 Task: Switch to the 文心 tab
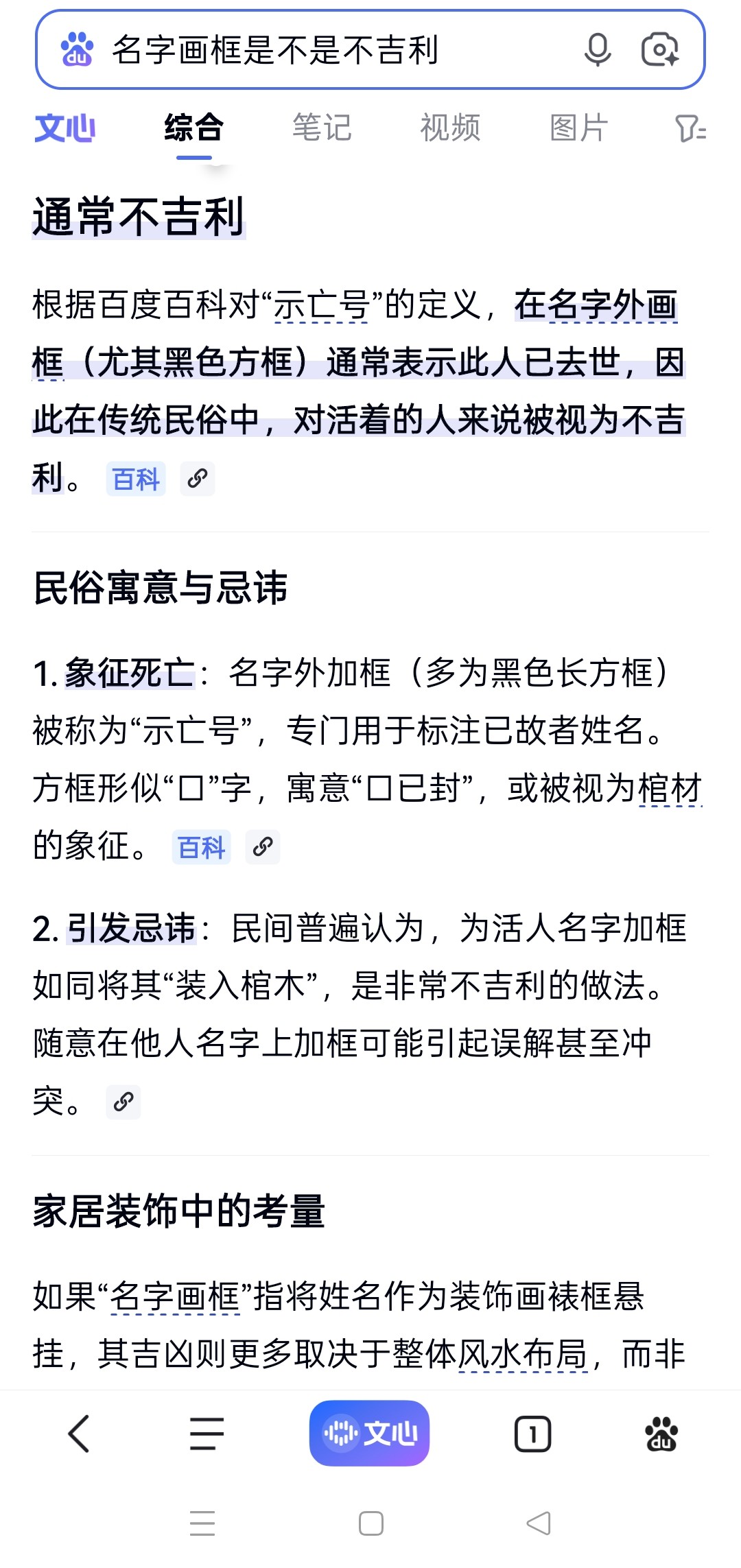tap(65, 128)
